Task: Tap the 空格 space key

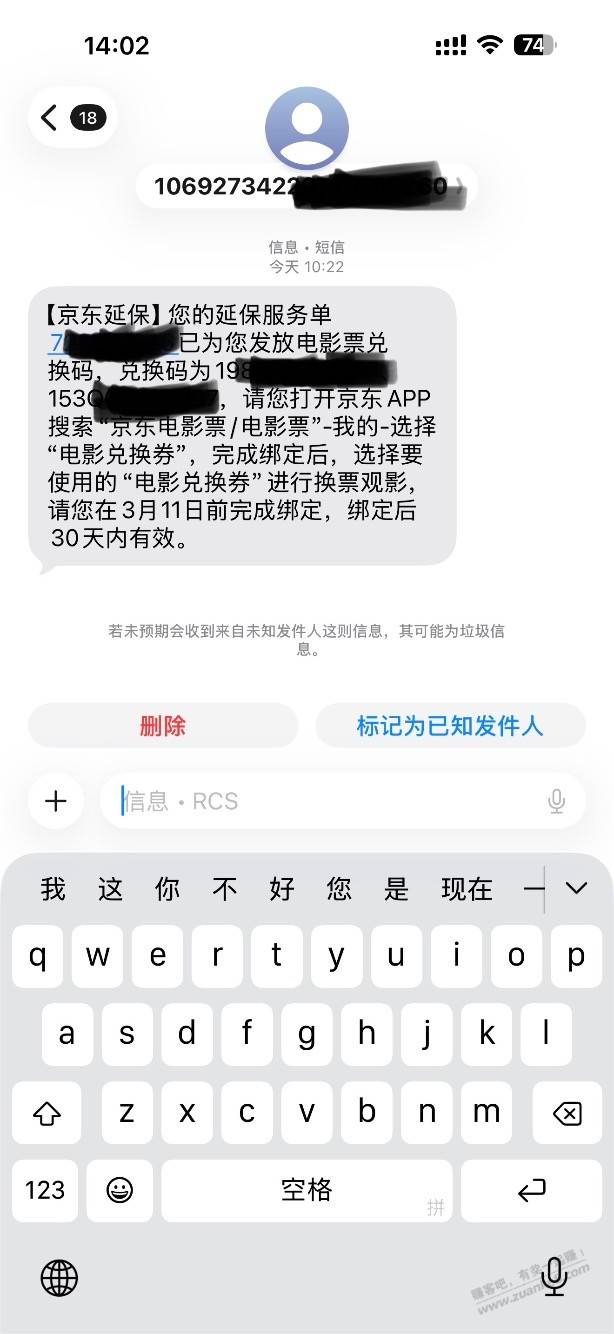Action: coord(306,1190)
